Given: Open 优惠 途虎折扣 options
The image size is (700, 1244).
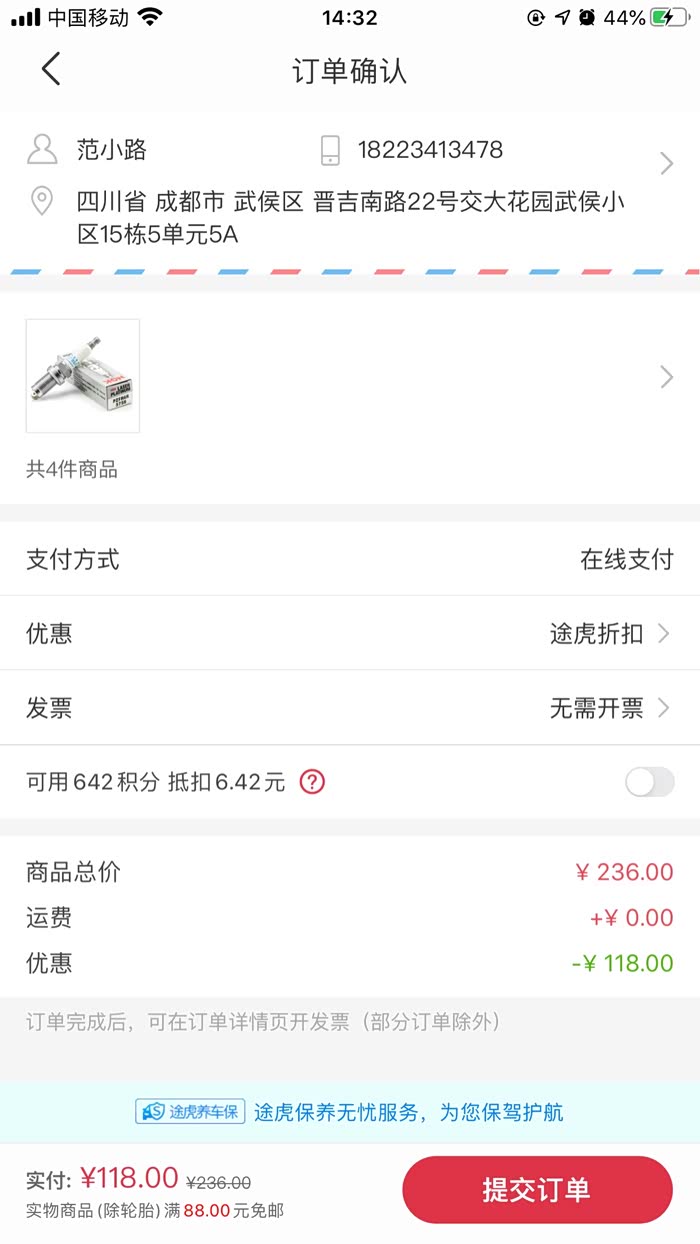Looking at the screenshot, I should 350,633.
